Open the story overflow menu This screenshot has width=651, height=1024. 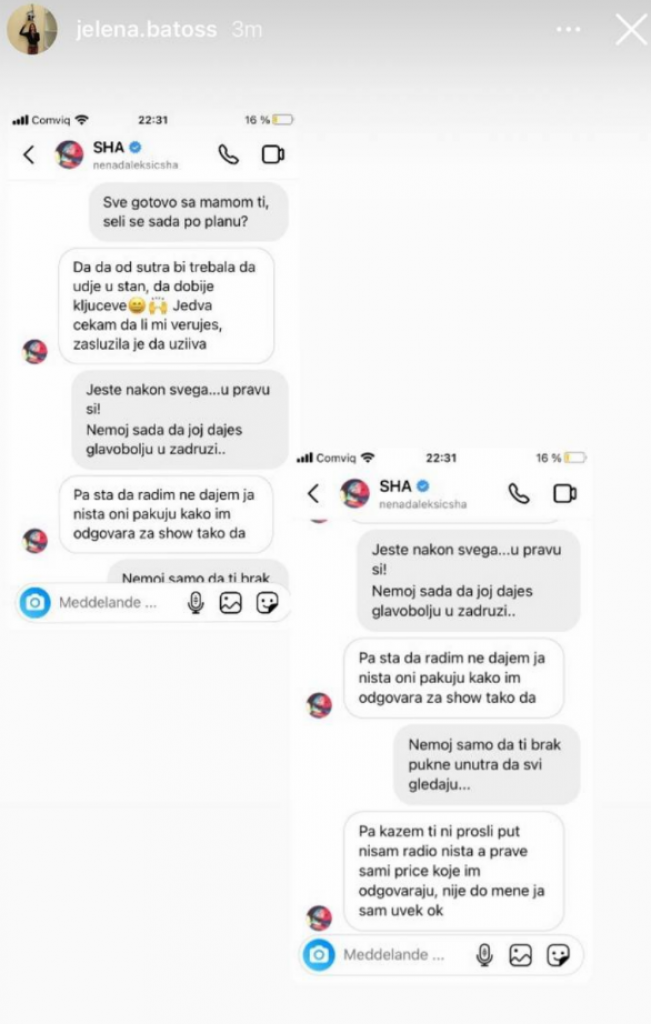(568, 30)
